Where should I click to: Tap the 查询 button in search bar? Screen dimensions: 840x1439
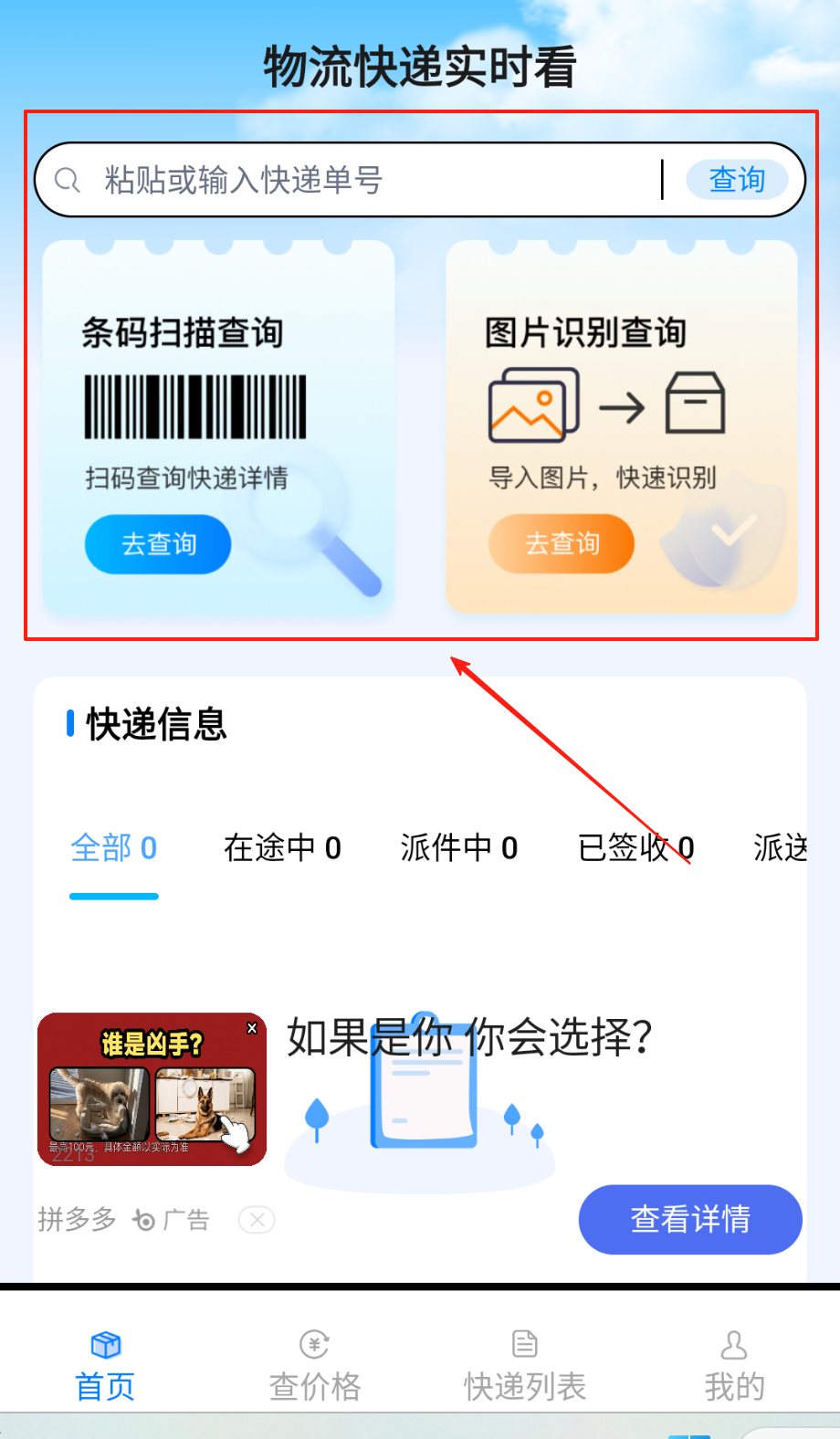(737, 180)
